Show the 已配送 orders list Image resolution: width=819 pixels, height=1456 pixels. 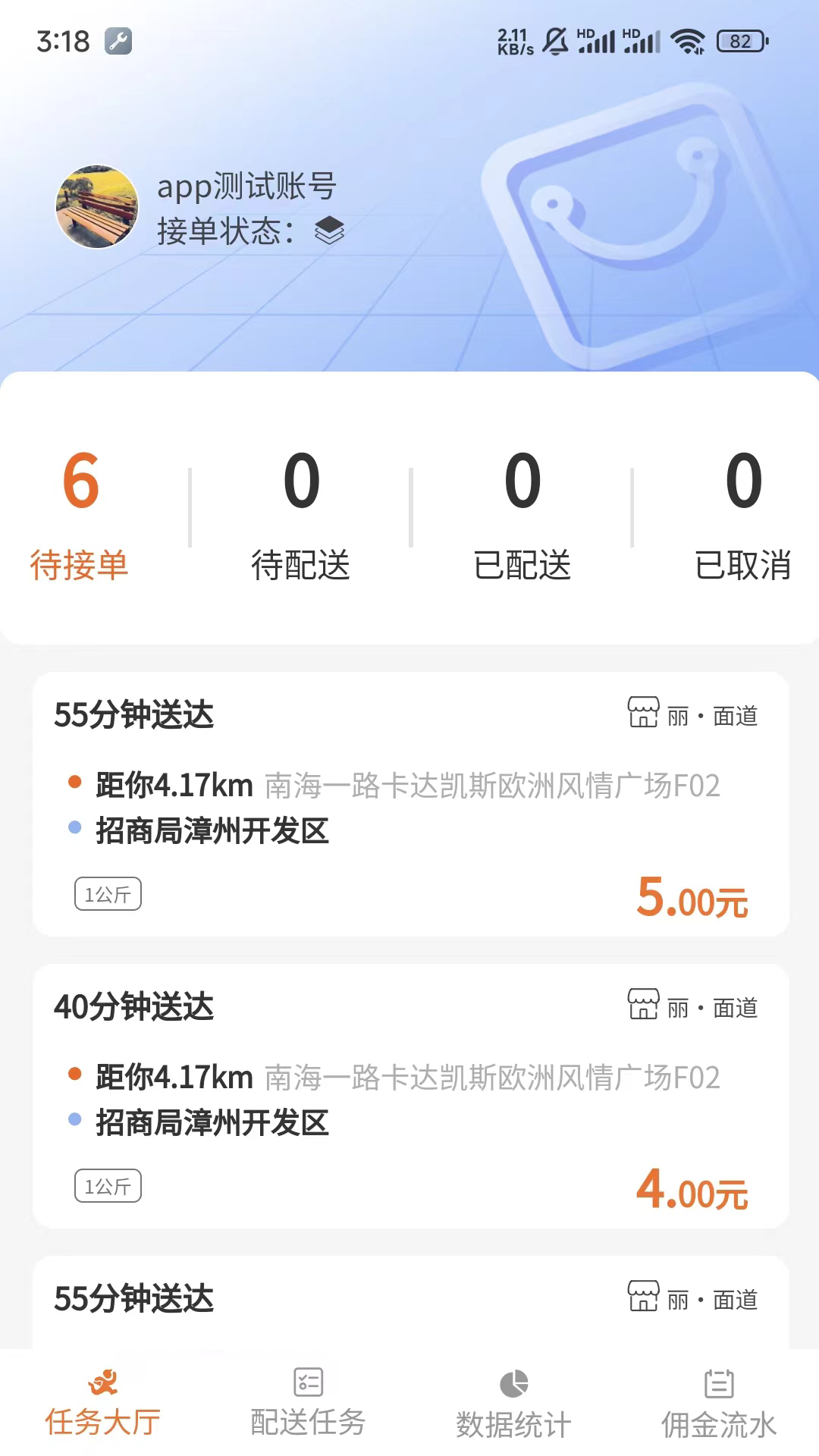(522, 514)
